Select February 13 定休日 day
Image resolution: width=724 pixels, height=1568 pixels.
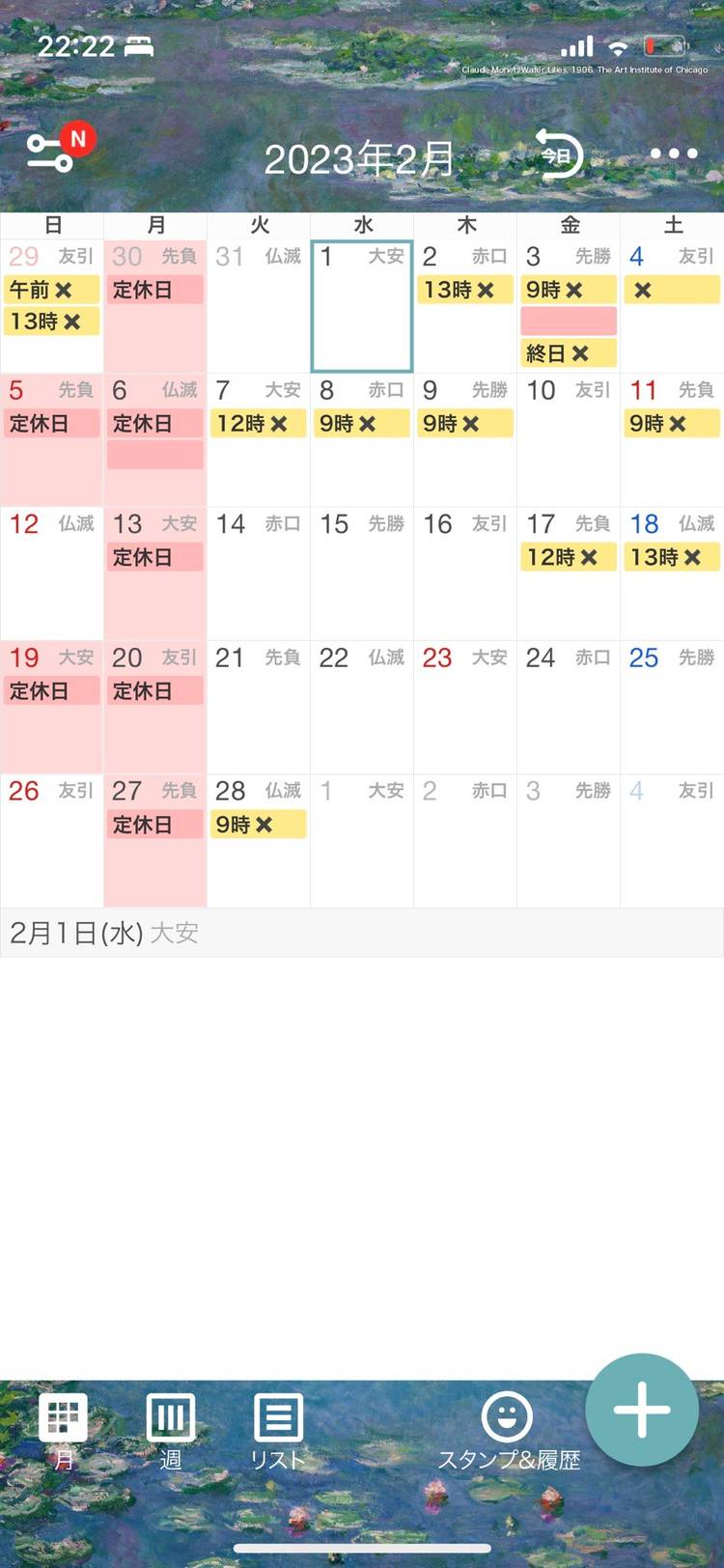click(x=154, y=574)
